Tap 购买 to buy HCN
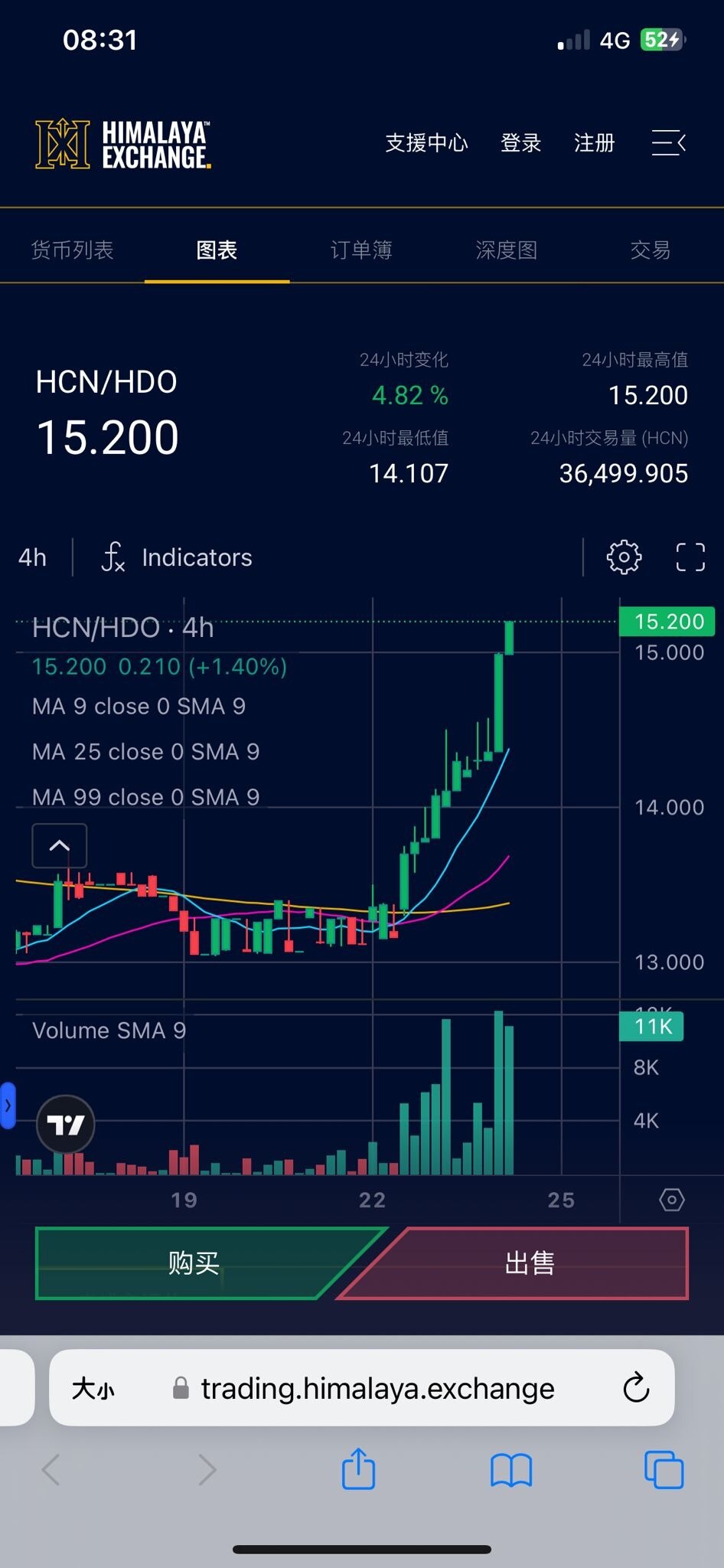This screenshot has width=724, height=1568. point(193,1263)
